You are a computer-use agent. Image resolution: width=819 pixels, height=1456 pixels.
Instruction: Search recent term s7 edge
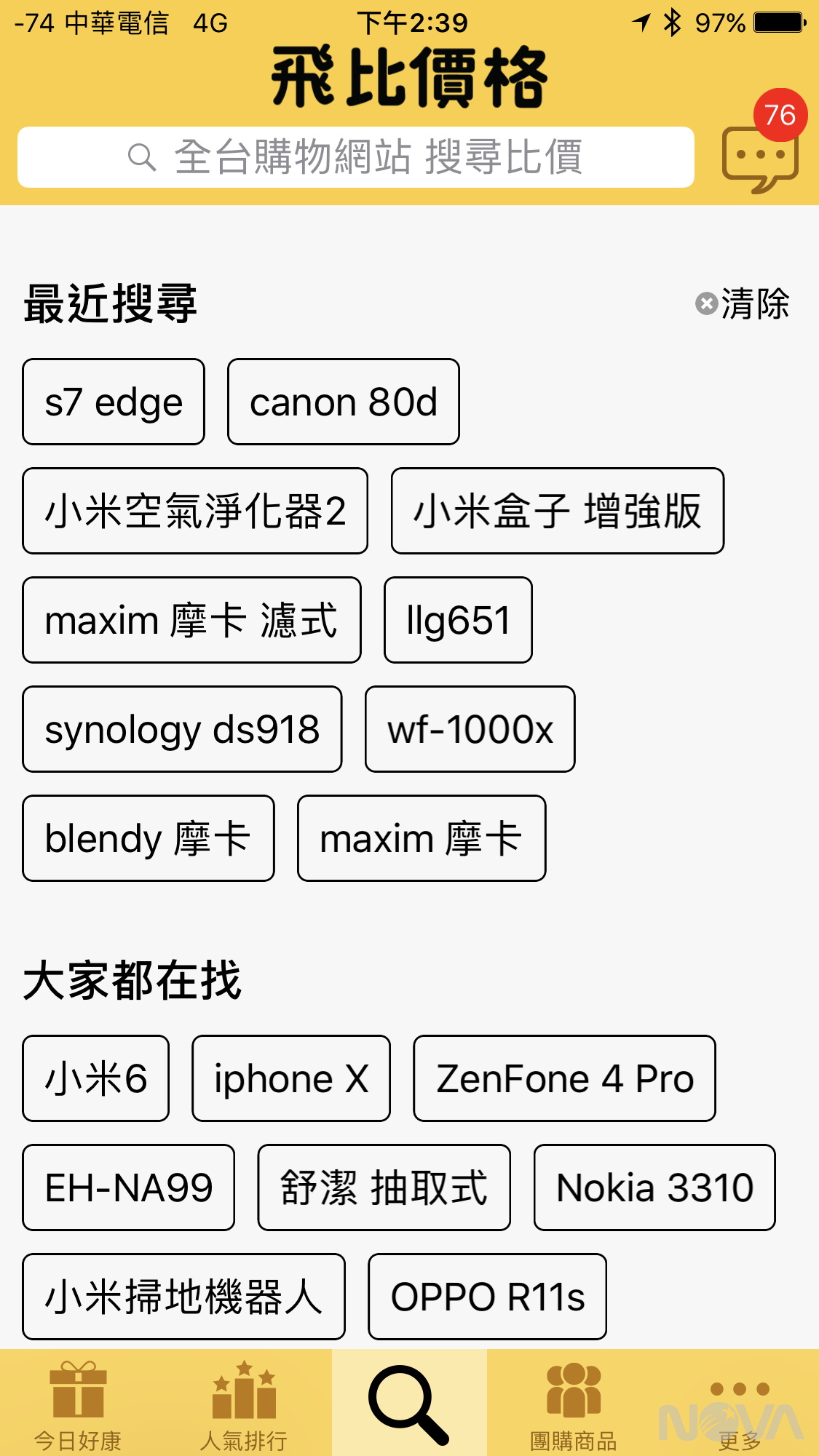114,402
